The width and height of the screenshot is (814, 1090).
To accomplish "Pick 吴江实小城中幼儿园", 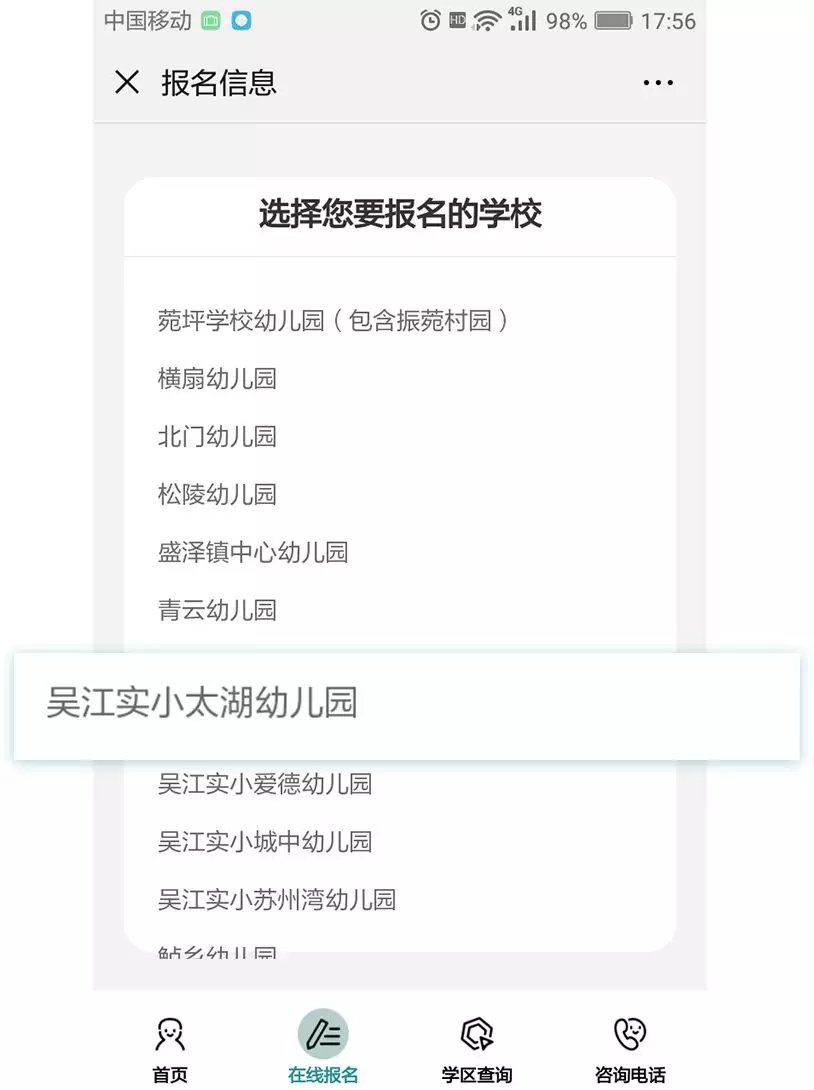I will [x=265, y=842].
